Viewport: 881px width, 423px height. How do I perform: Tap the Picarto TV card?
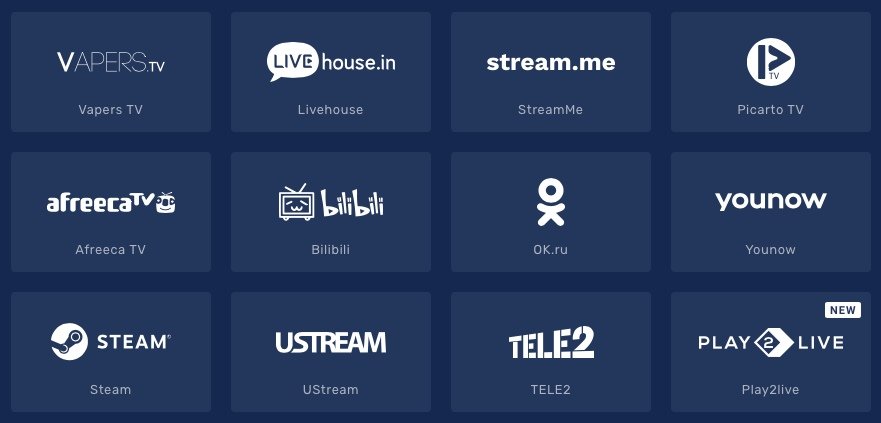770,72
